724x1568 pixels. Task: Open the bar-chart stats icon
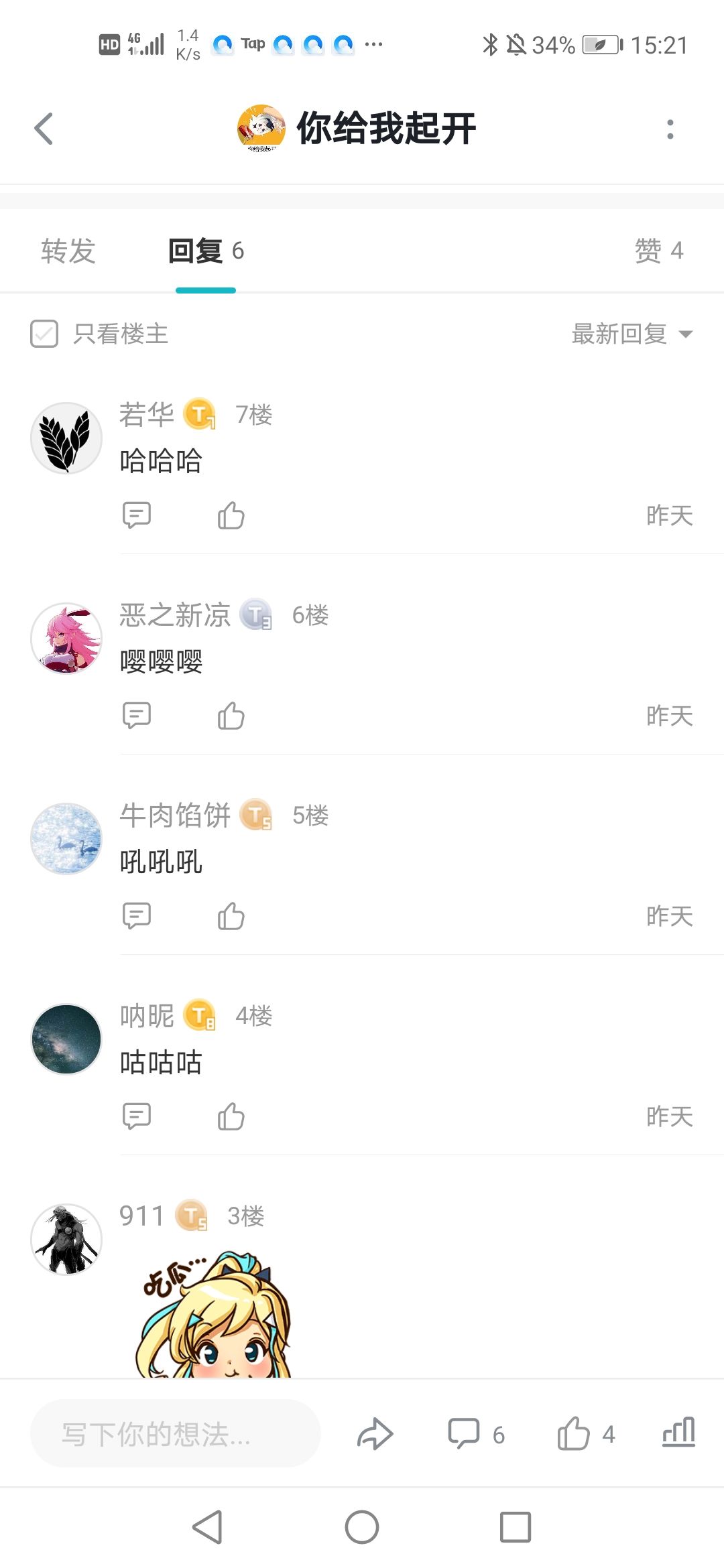click(678, 1433)
